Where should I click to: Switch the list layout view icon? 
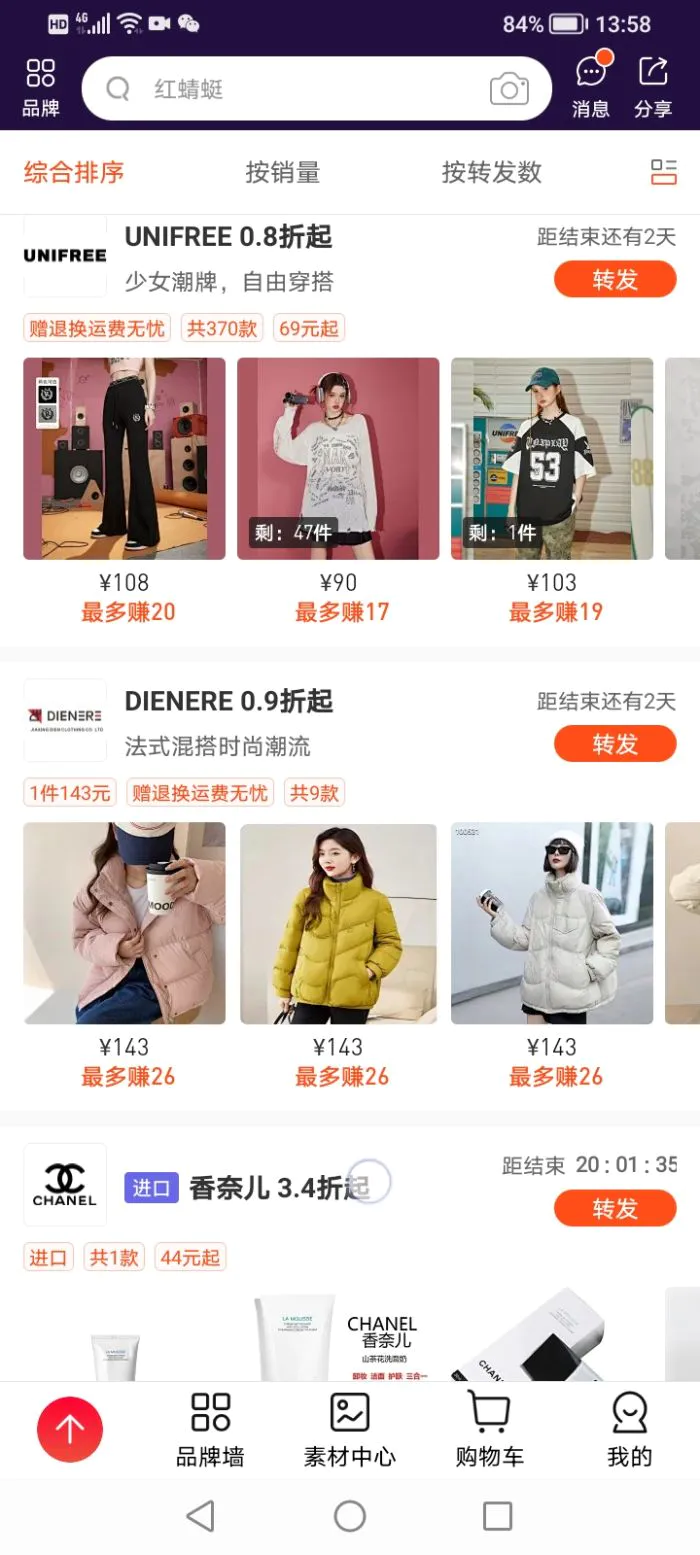tap(664, 172)
